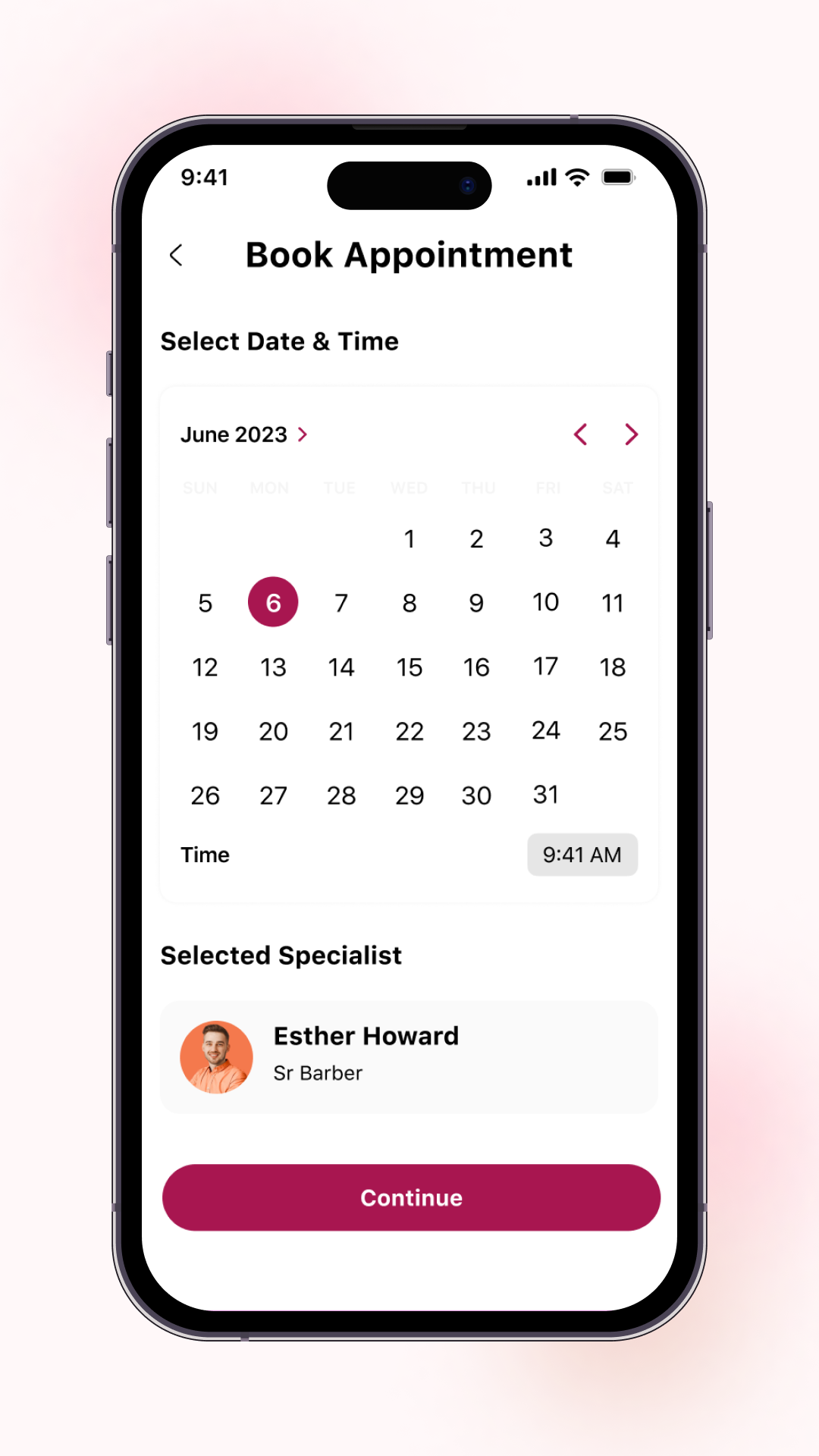Go to the previous month

coord(581,435)
